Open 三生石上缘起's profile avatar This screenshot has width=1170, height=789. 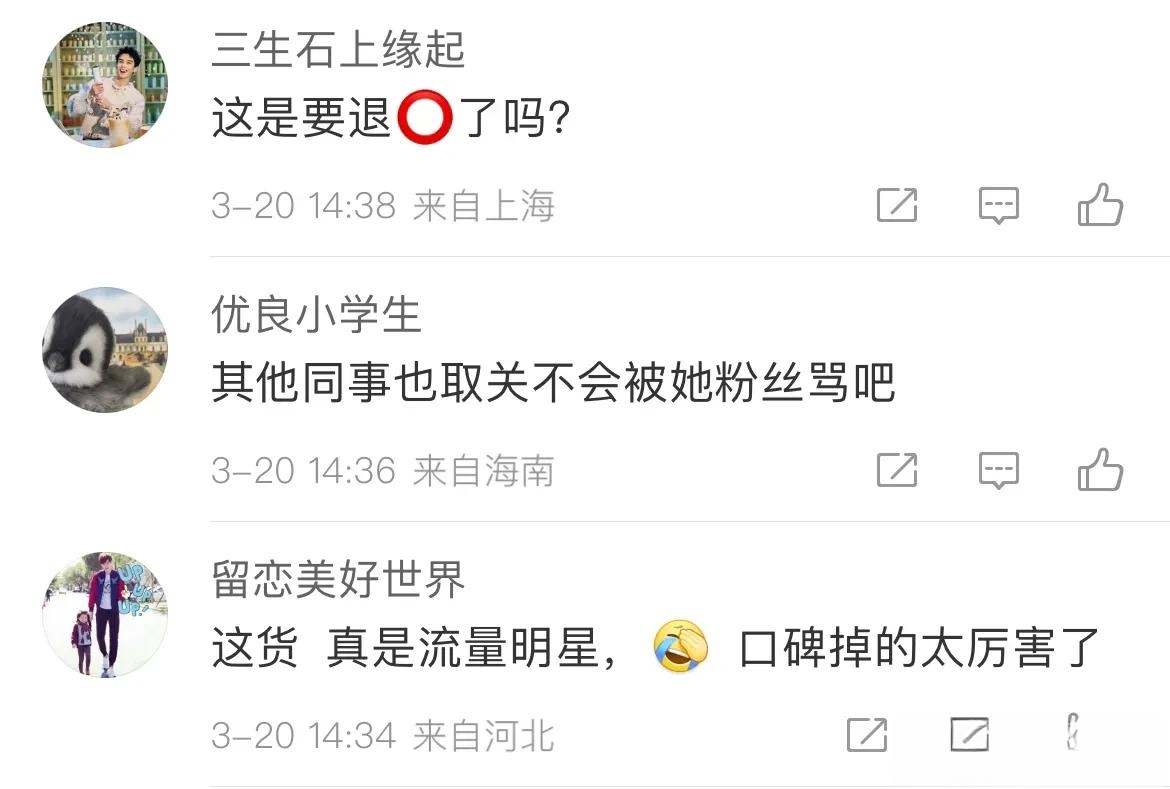(105, 85)
